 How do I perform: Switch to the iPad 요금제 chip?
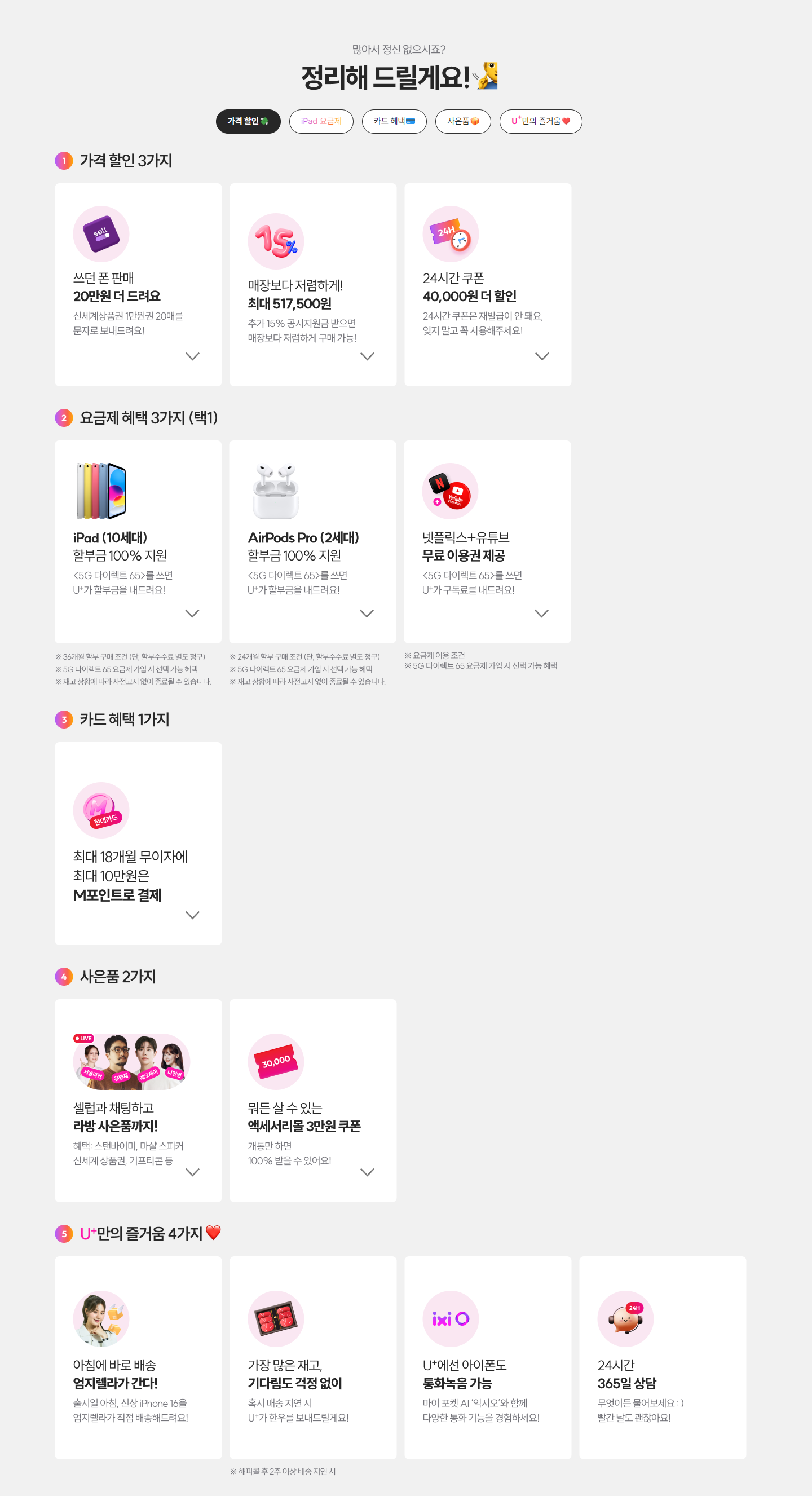coord(321,121)
